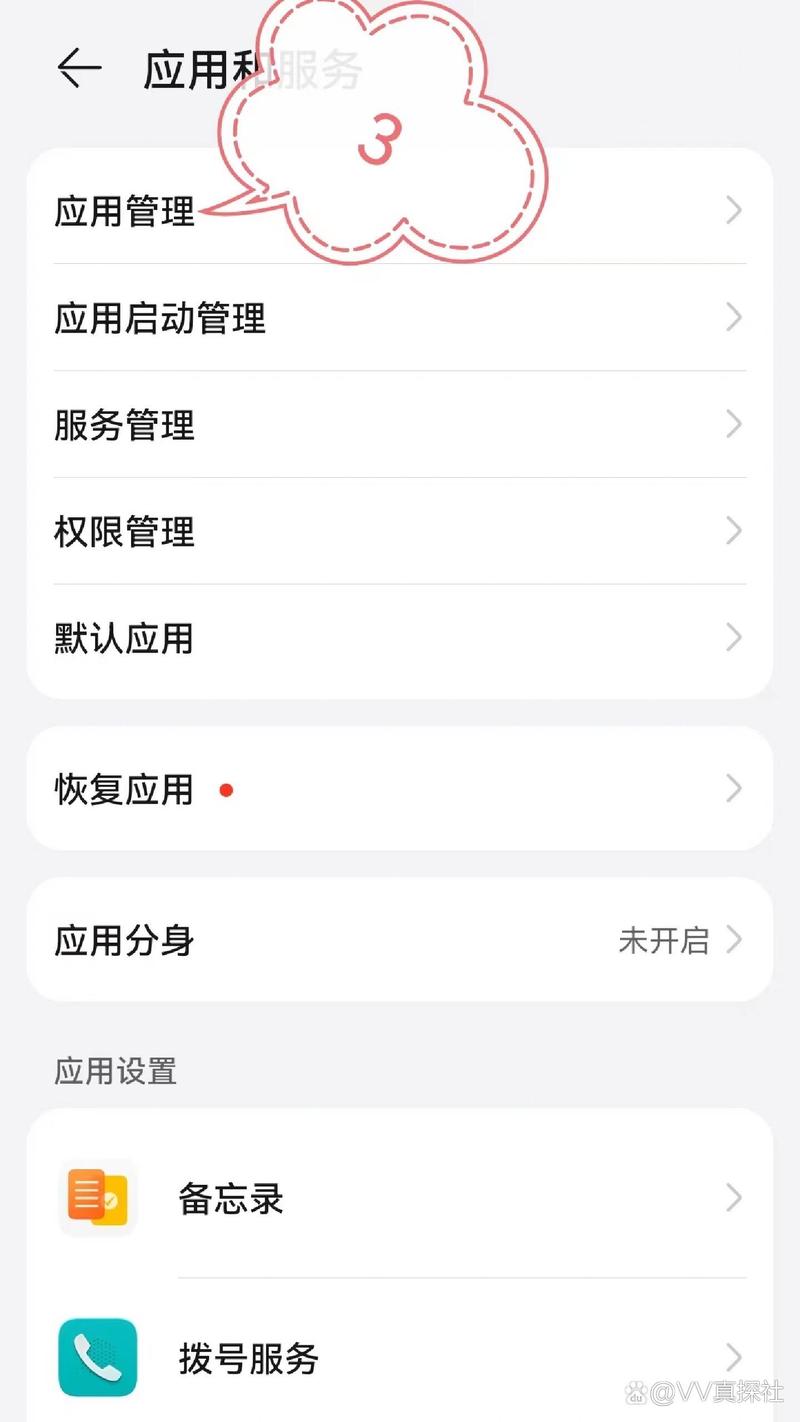The height and width of the screenshot is (1422, 800).
Task: Open 应用分身 showing 未开启
Action: click(124, 940)
